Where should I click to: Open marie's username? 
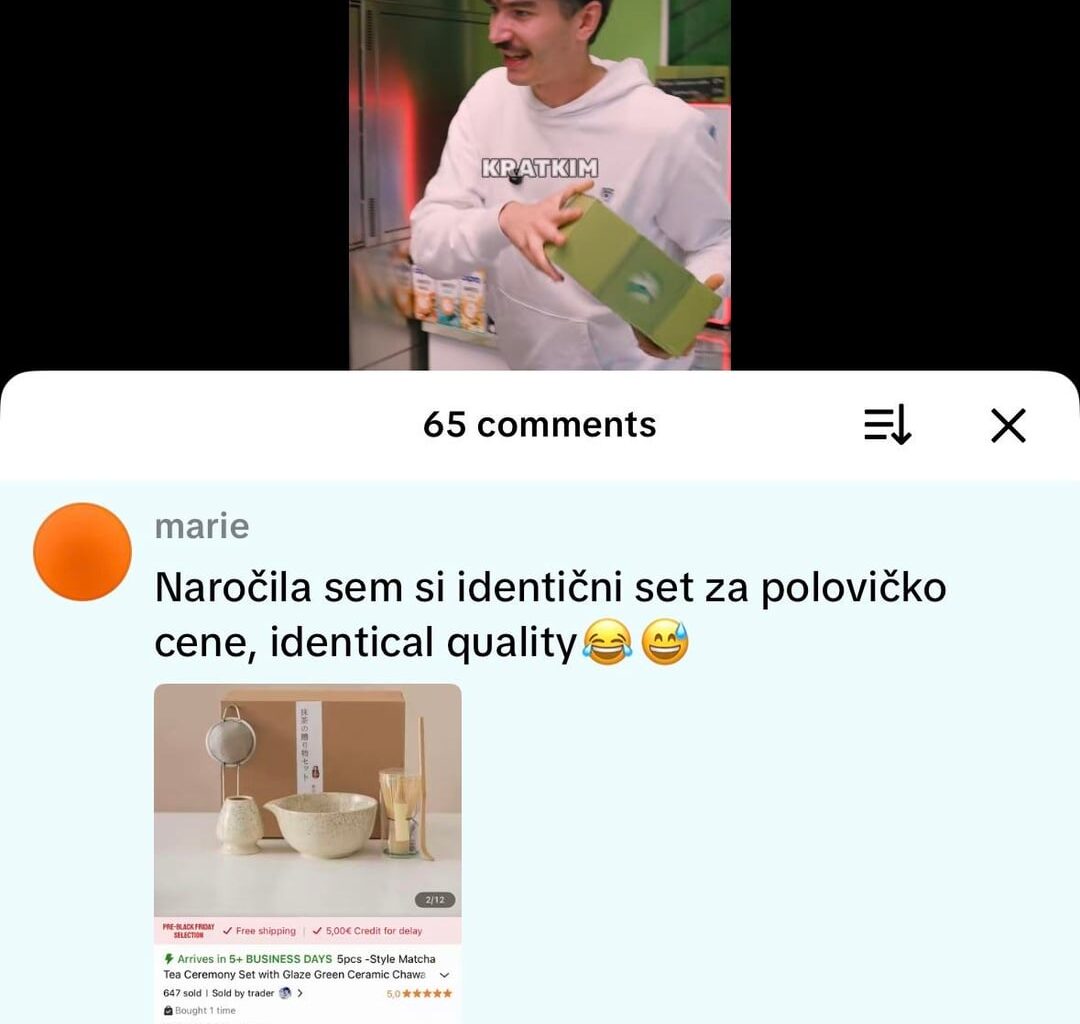click(202, 526)
